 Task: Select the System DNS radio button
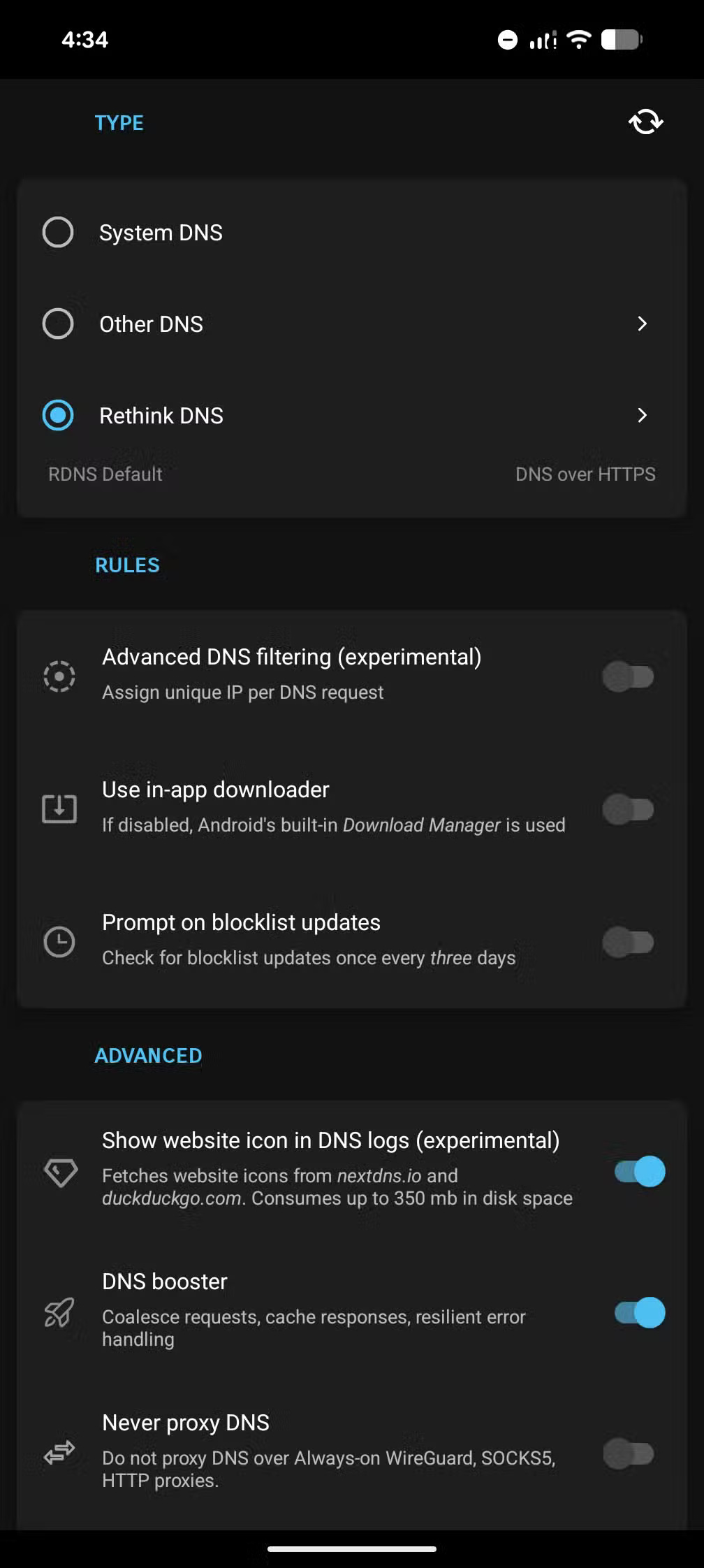click(x=58, y=233)
